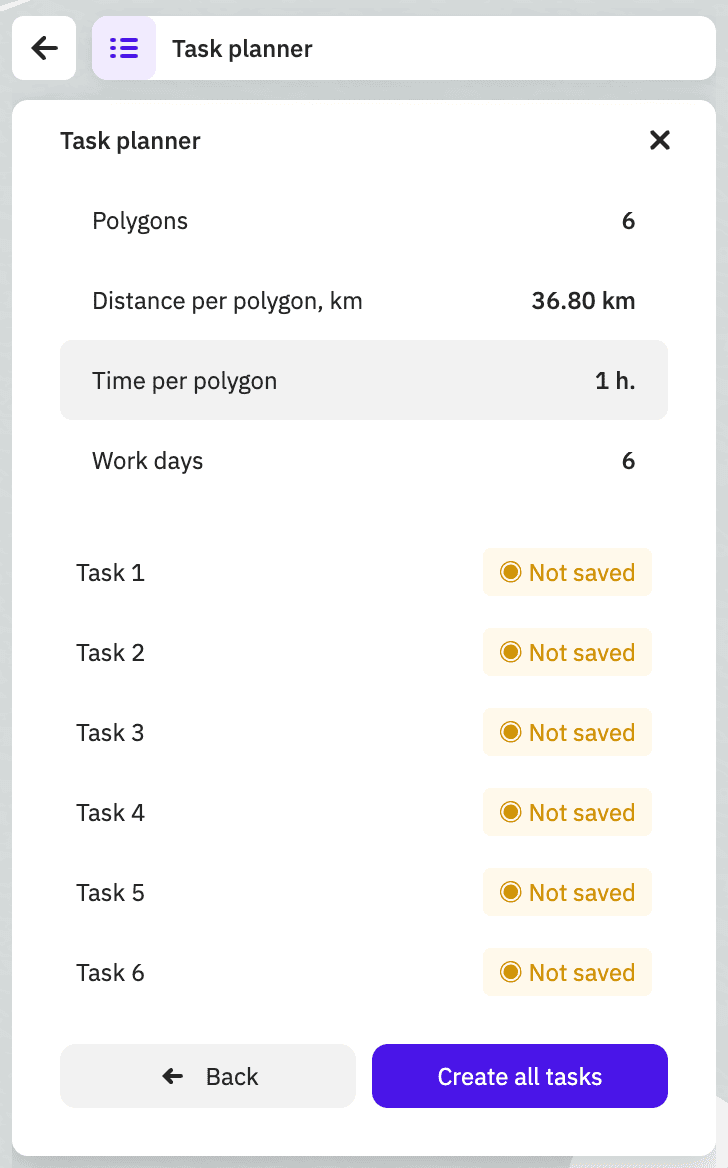This screenshot has height=1168, width=728.
Task: Select the Task 6 label text
Action: [110, 972]
